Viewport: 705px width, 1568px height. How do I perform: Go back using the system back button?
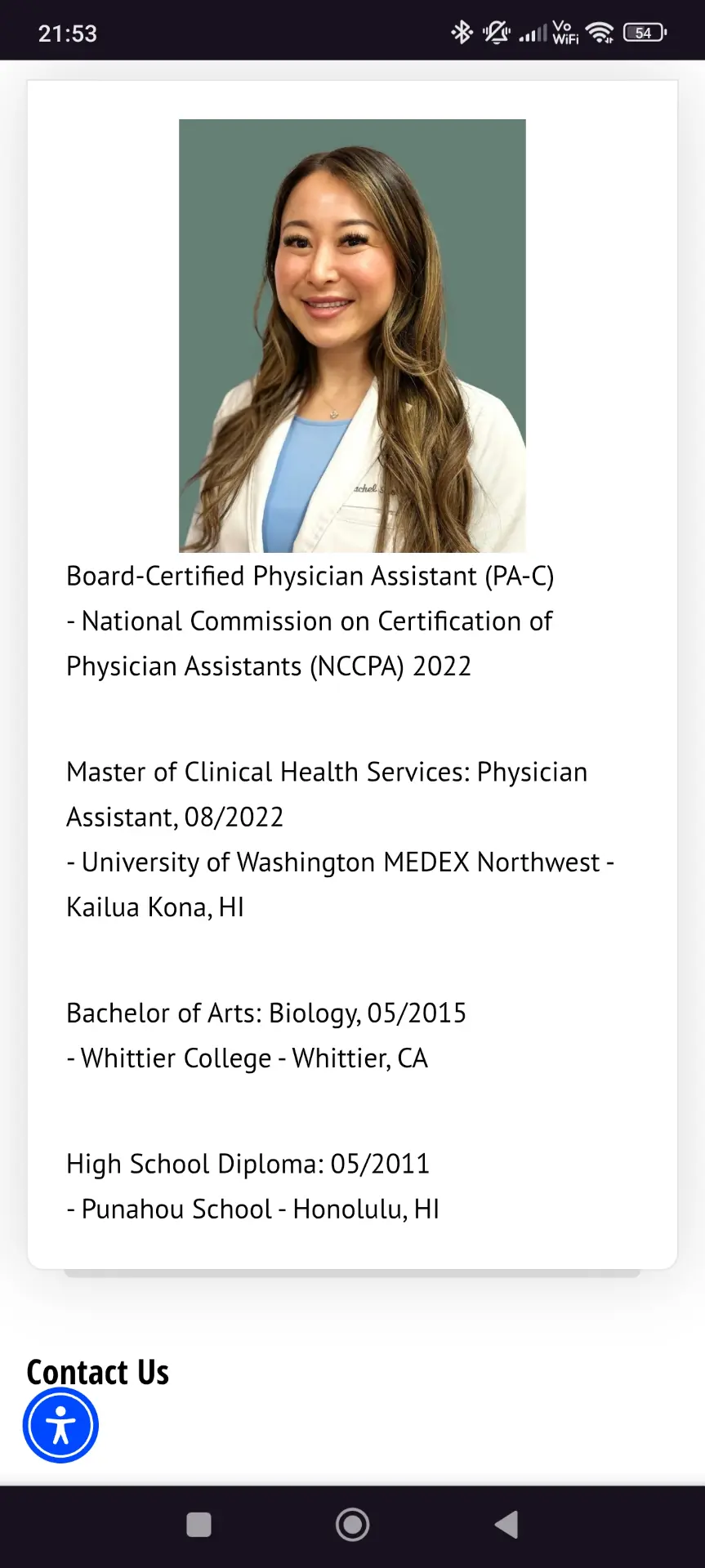pyautogui.click(x=506, y=1525)
